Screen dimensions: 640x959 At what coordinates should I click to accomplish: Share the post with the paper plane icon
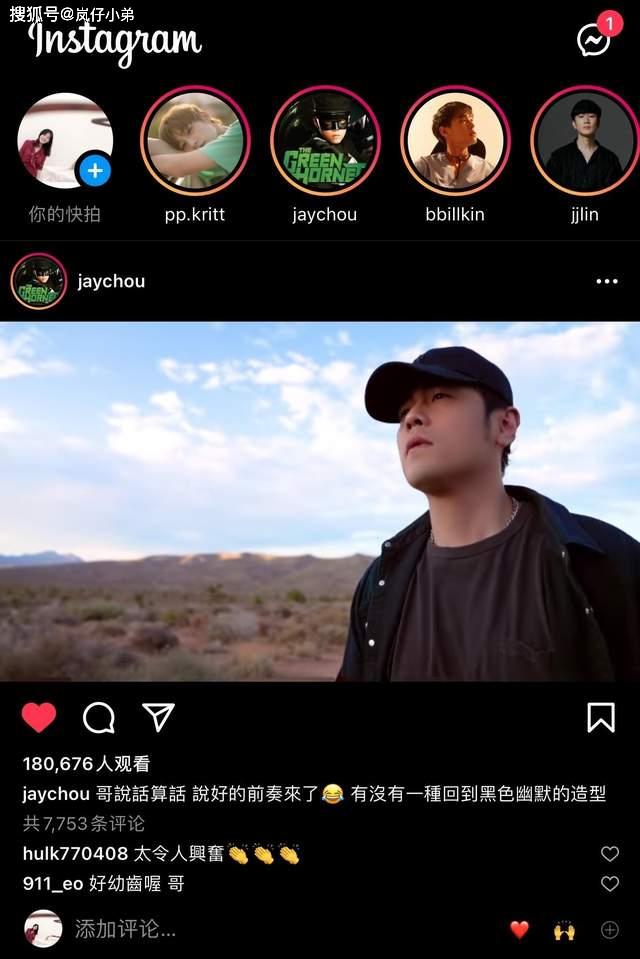coord(158,717)
